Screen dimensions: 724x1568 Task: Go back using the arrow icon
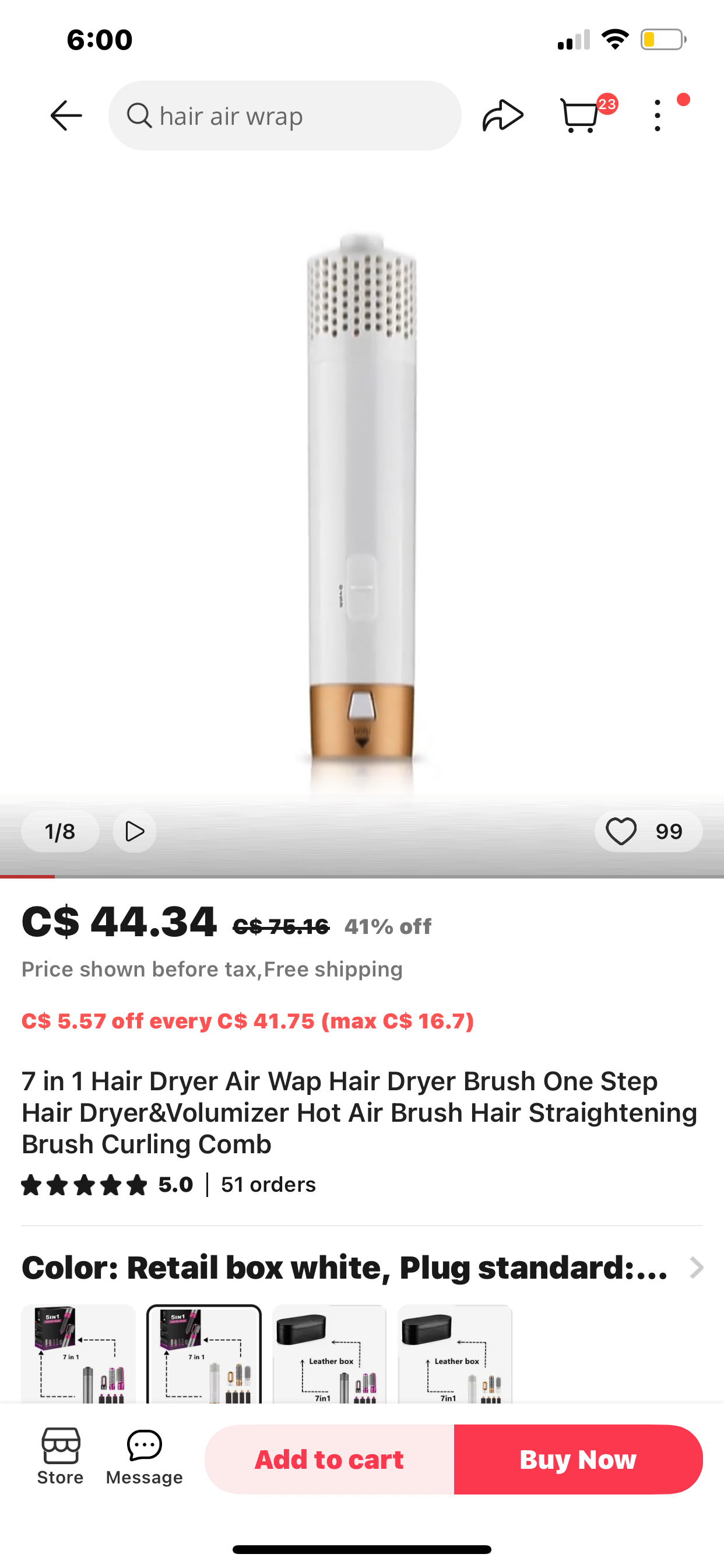66,116
